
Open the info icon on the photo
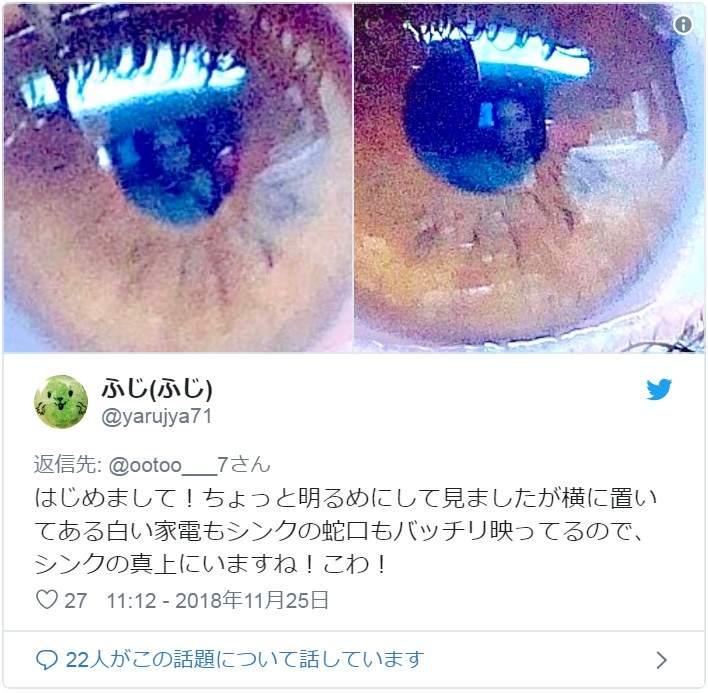(x=684, y=25)
